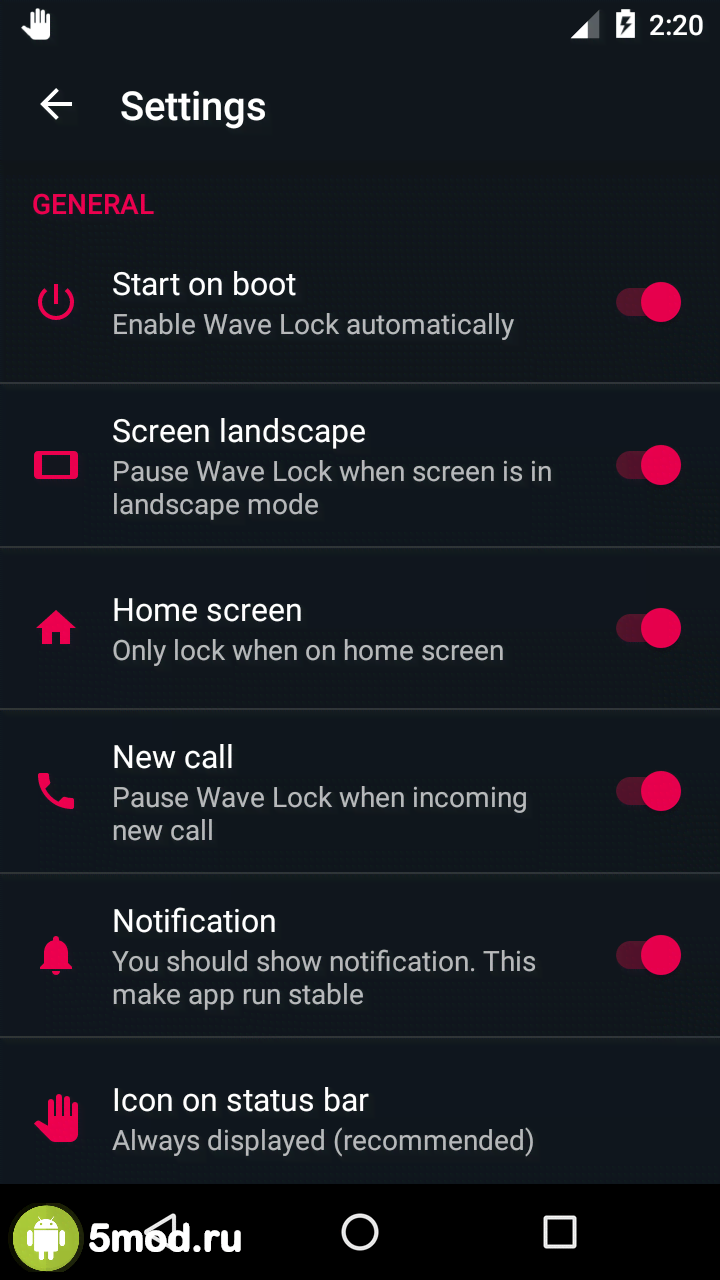Viewport: 720px width, 1280px height.
Task: Open recent apps overview
Action: pos(559,1232)
